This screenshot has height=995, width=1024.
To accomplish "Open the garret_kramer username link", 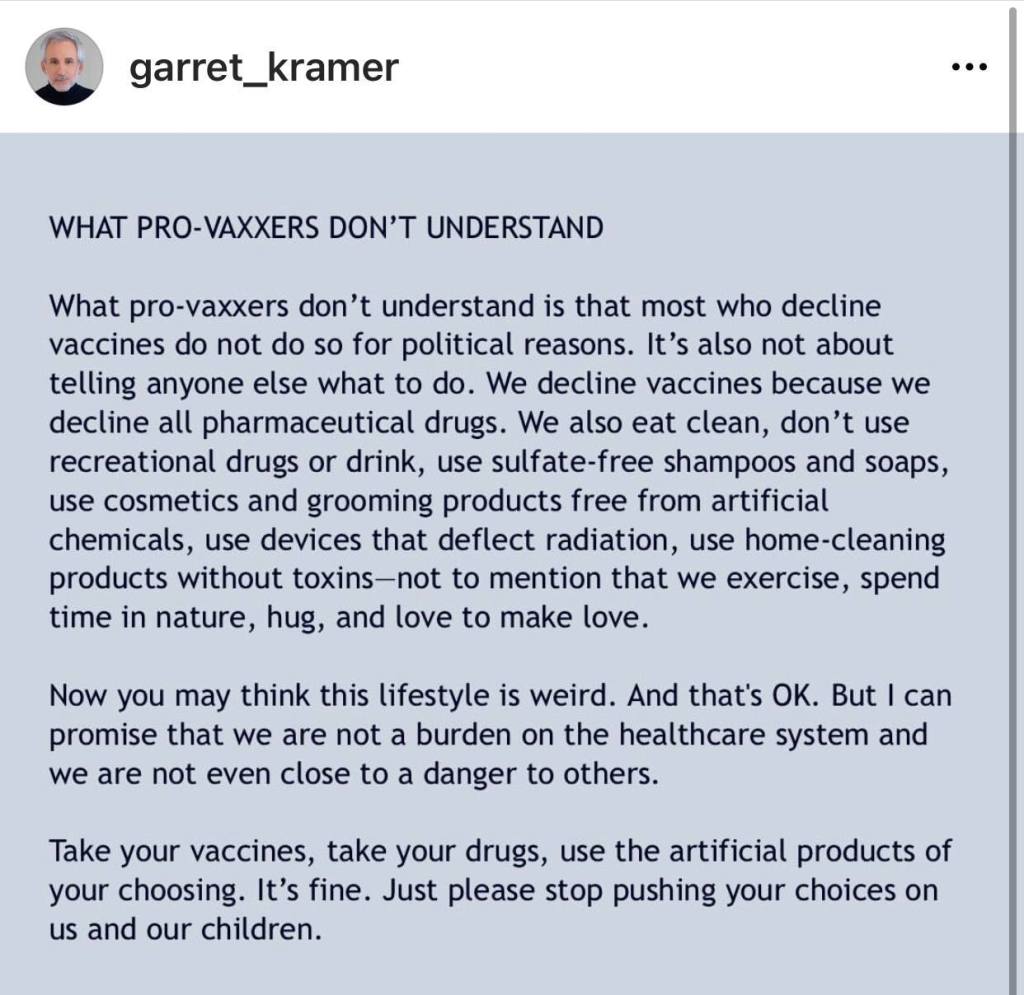I will (x=263, y=68).
